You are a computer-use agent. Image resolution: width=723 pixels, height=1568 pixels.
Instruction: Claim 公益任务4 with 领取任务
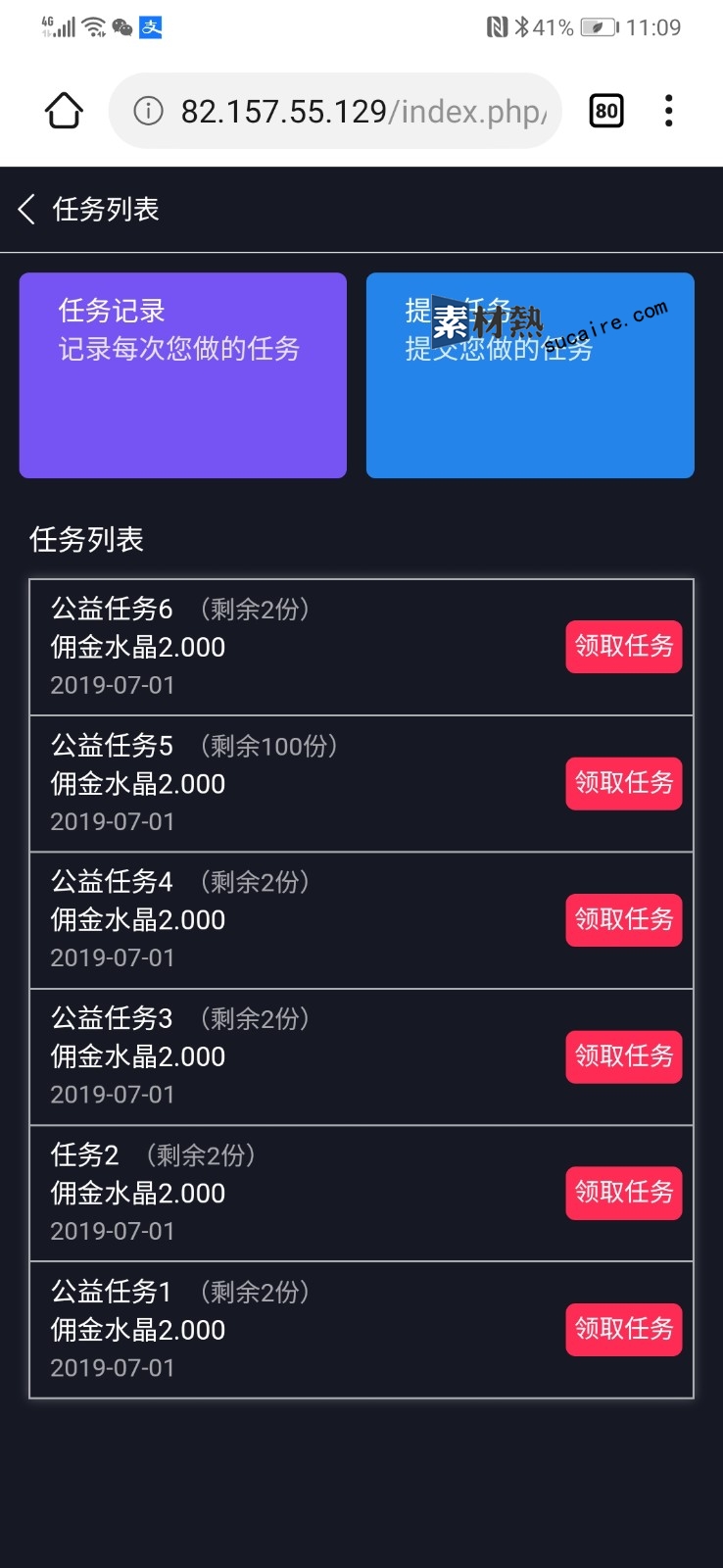click(x=624, y=919)
